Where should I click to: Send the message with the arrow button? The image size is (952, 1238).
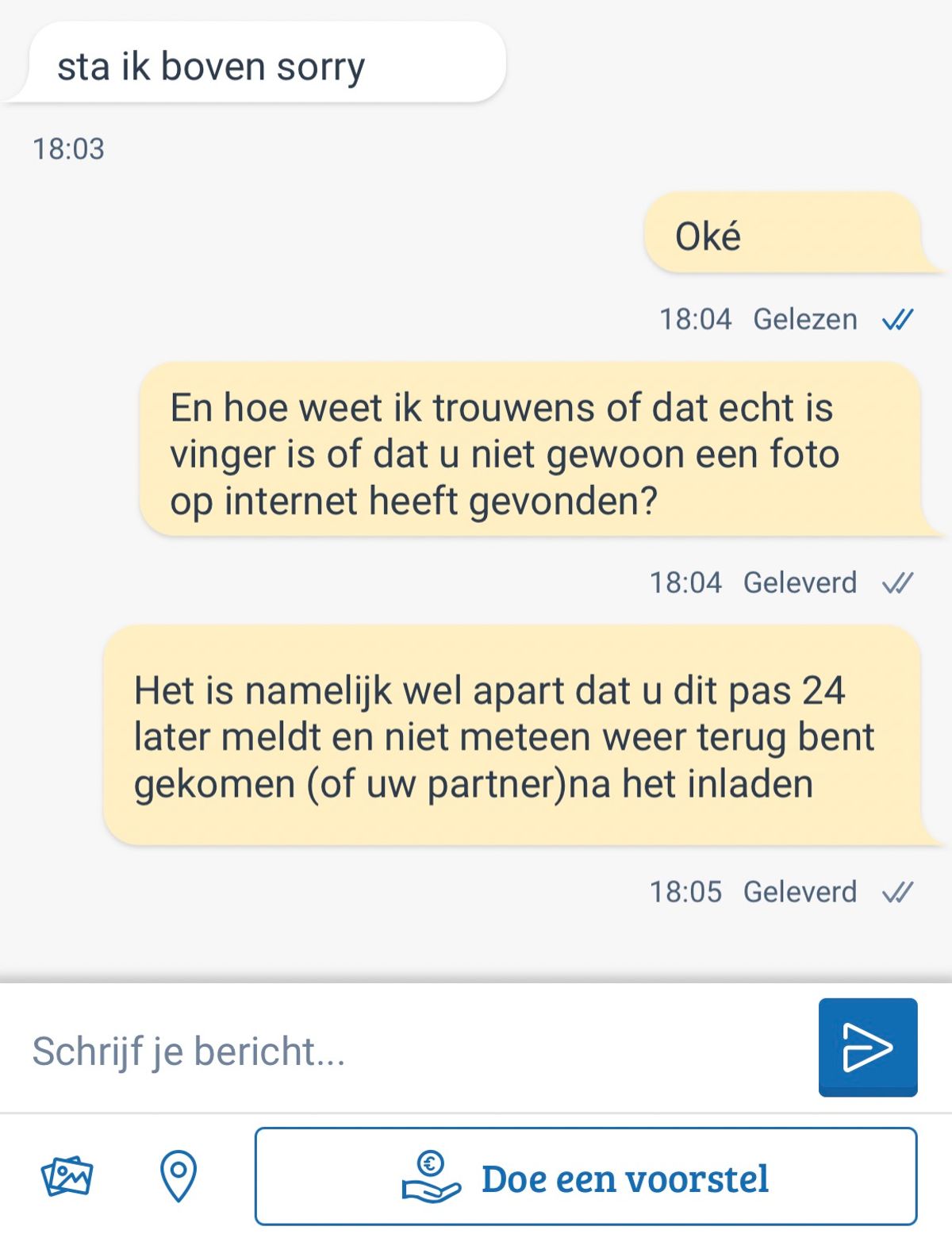tap(867, 1047)
